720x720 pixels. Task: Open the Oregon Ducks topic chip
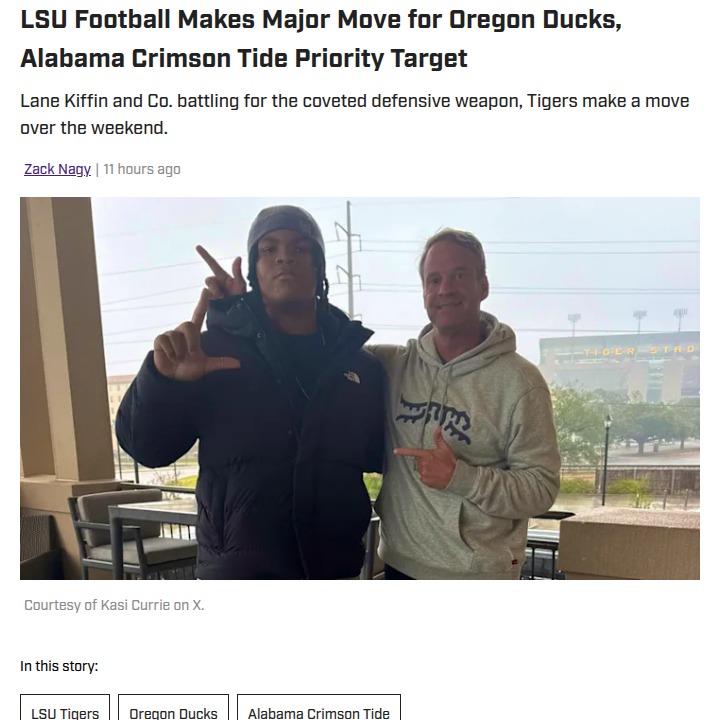[x=173, y=709]
